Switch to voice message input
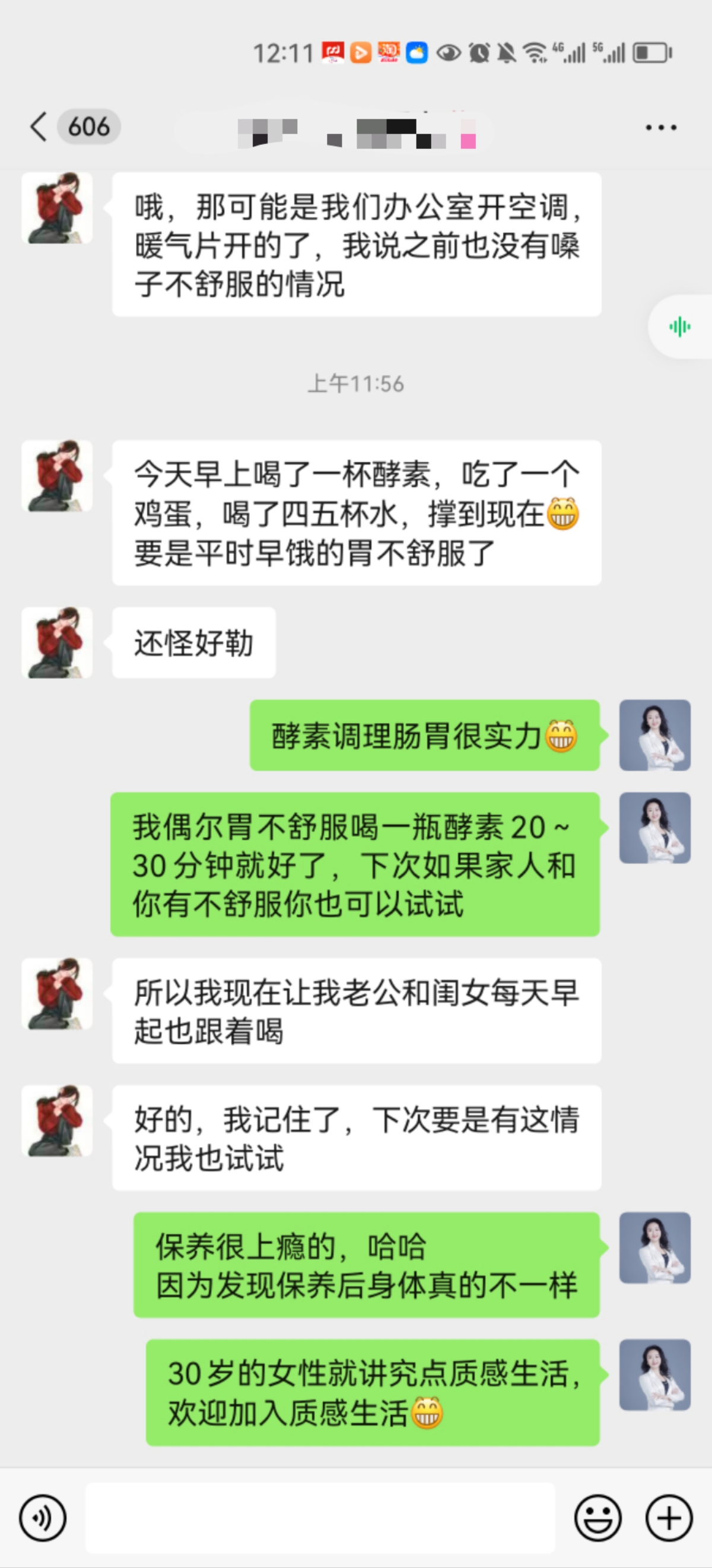 coord(43,1518)
